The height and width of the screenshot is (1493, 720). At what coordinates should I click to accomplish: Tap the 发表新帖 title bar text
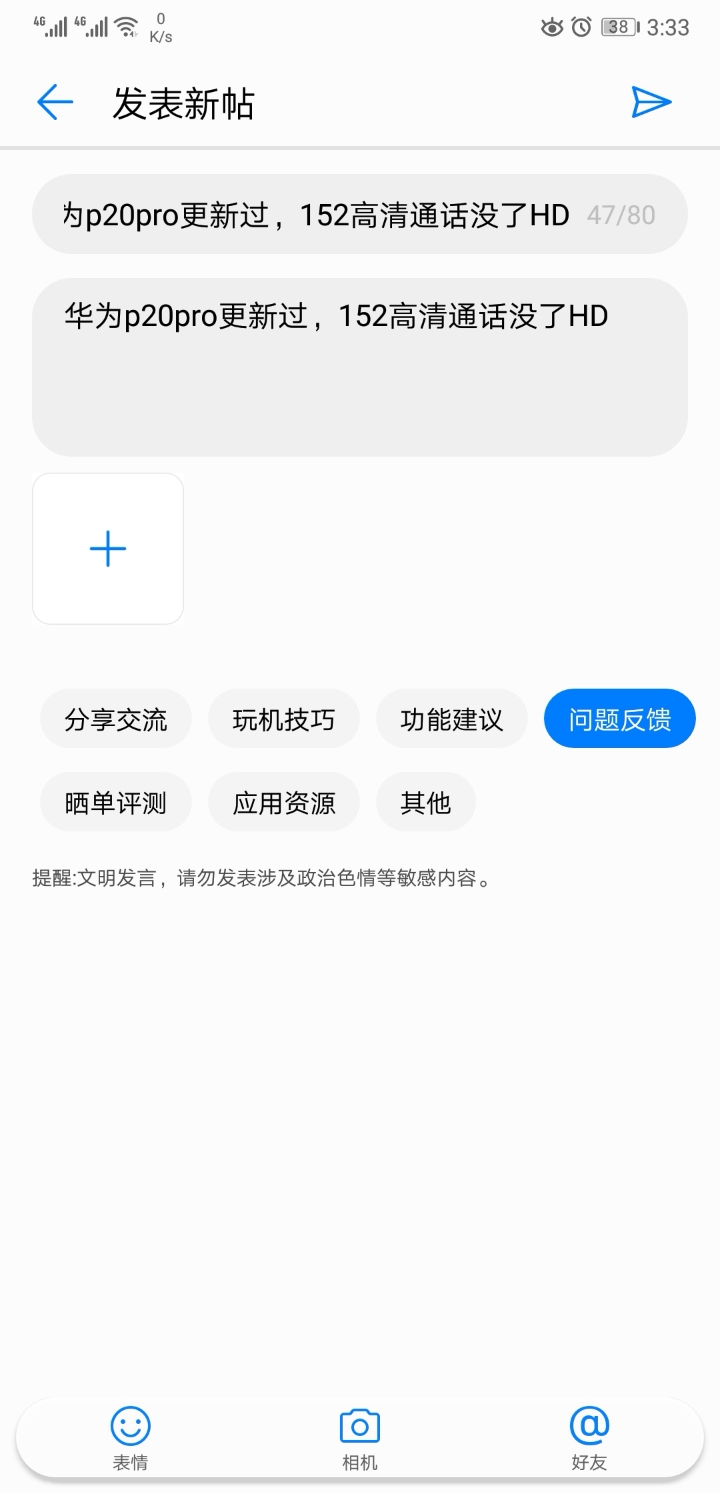pos(185,101)
